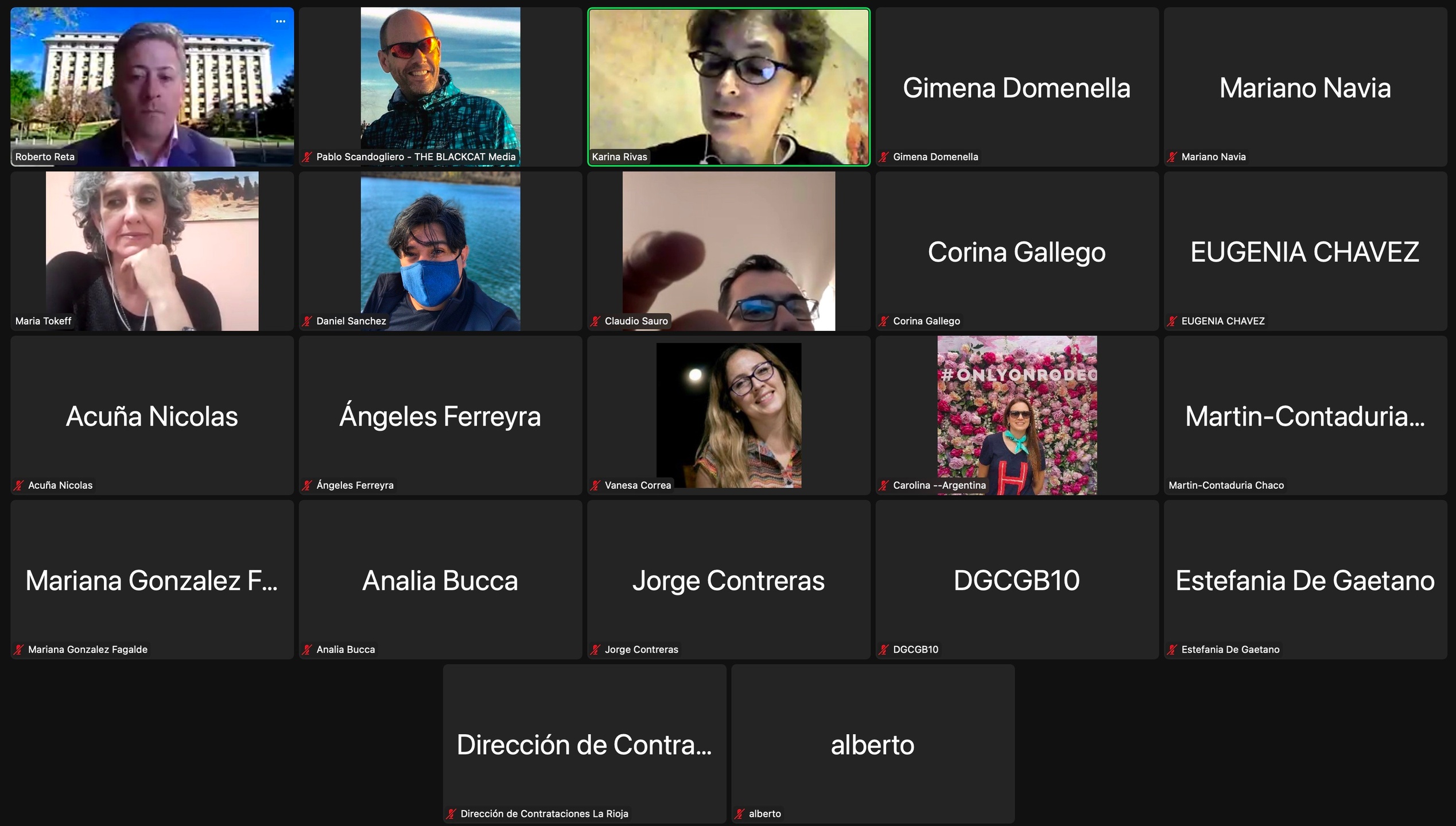Tap Daniel Sanchez's participant tile

[x=440, y=251]
